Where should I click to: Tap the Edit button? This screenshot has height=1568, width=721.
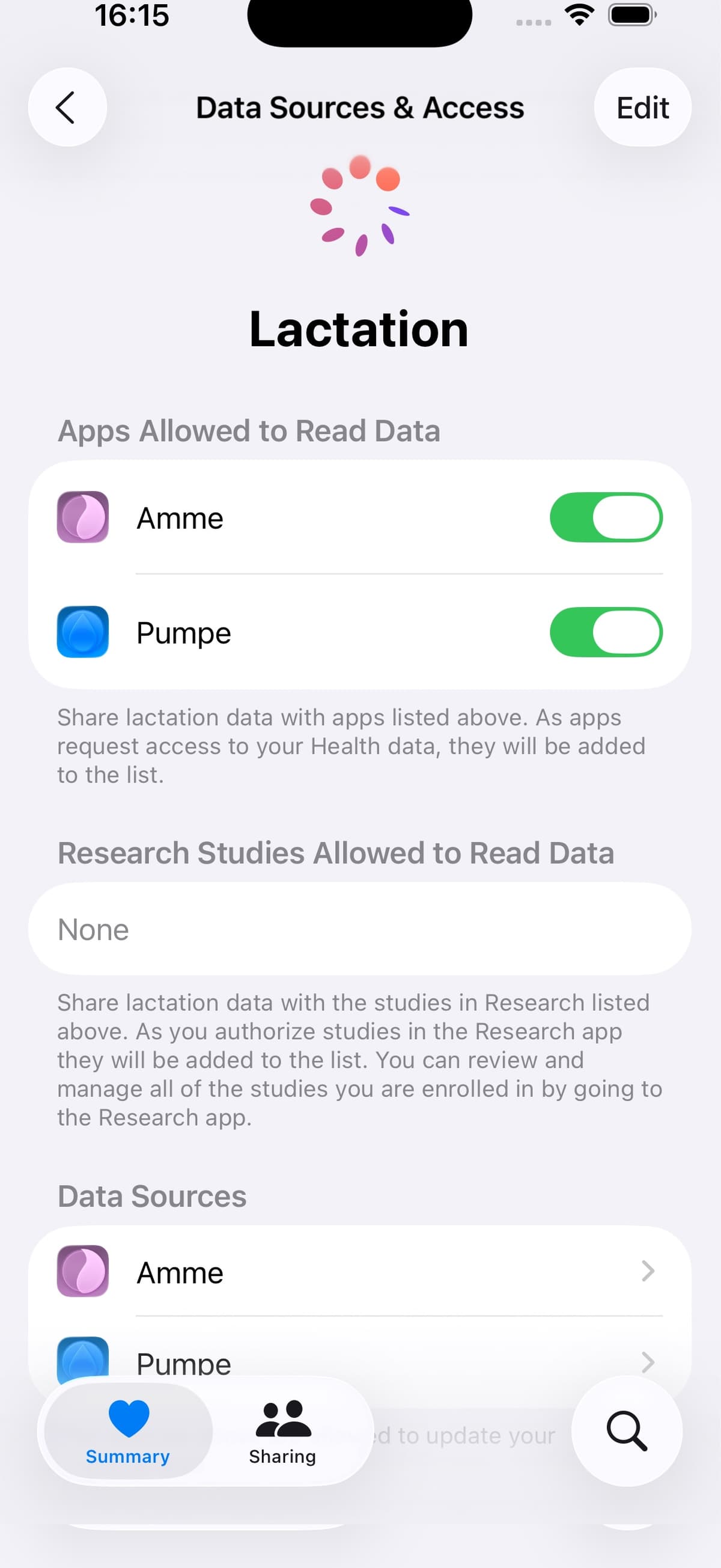[x=642, y=106]
